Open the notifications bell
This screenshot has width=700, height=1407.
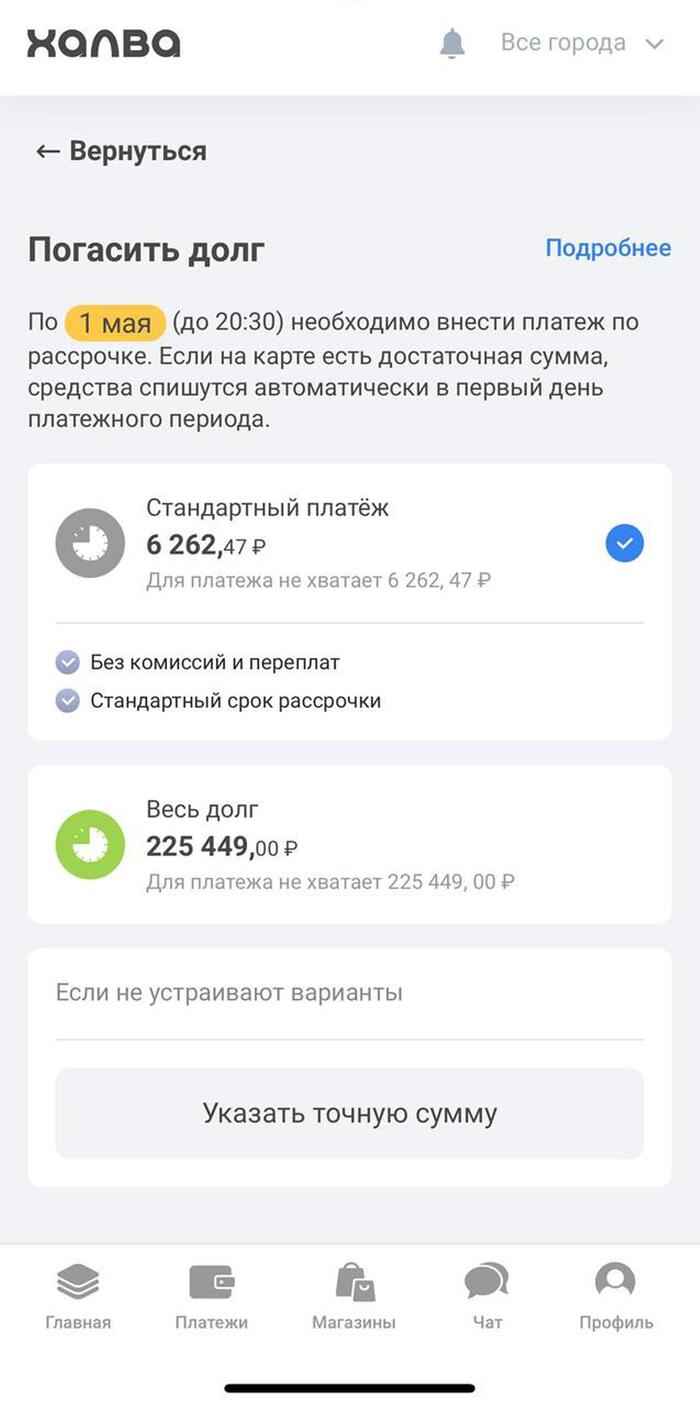(x=453, y=44)
